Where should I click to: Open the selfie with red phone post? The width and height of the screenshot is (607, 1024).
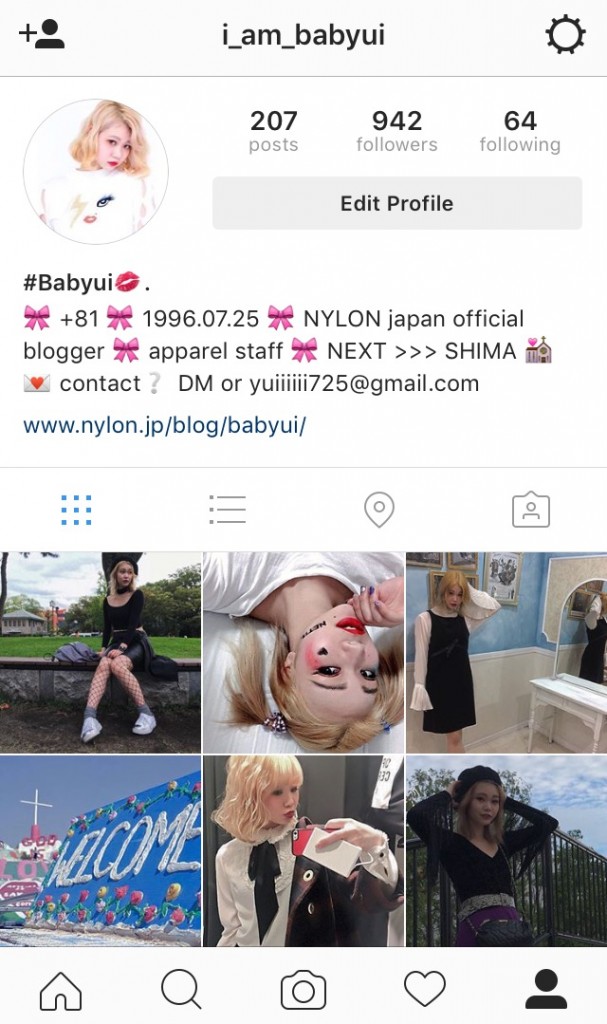[303, 850]
